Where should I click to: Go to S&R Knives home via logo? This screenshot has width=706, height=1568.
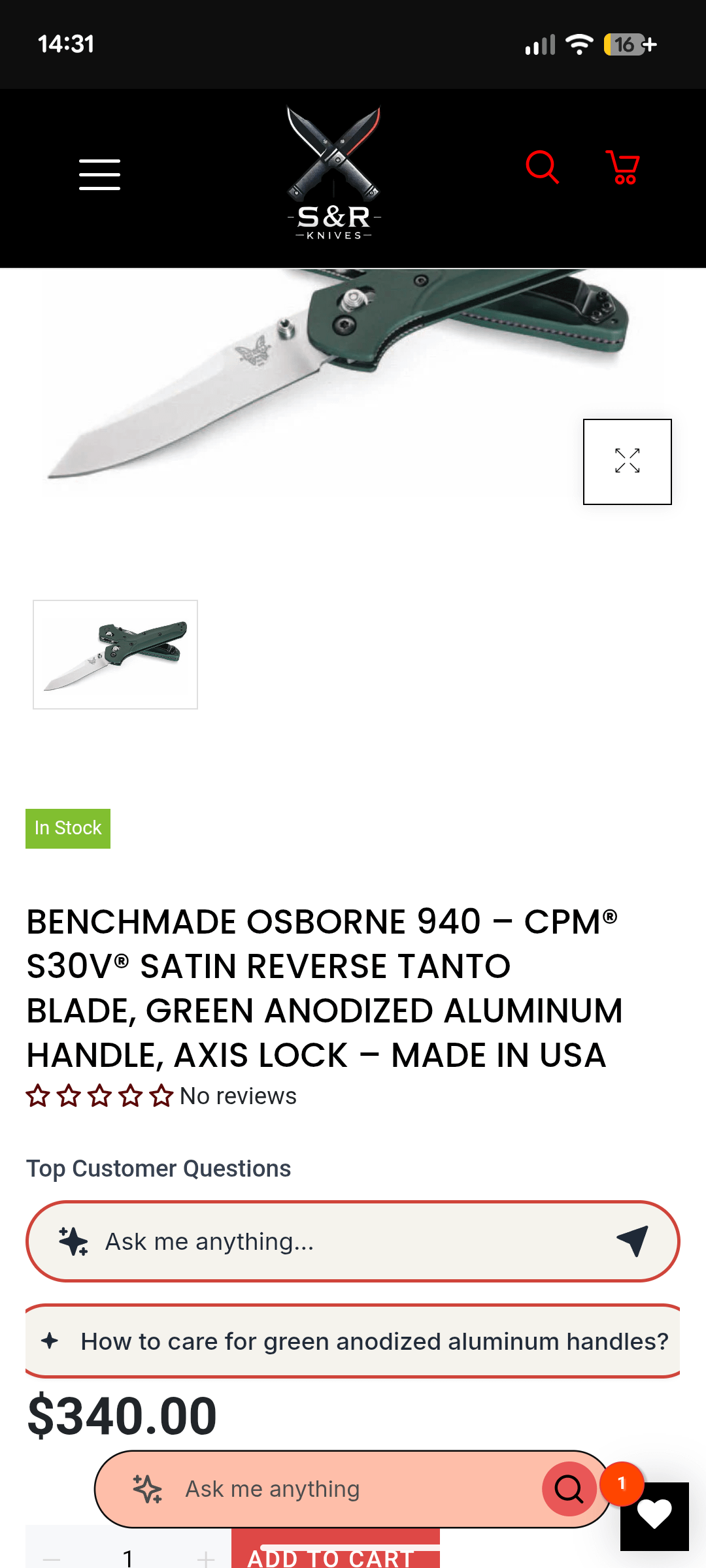[334, 174]
